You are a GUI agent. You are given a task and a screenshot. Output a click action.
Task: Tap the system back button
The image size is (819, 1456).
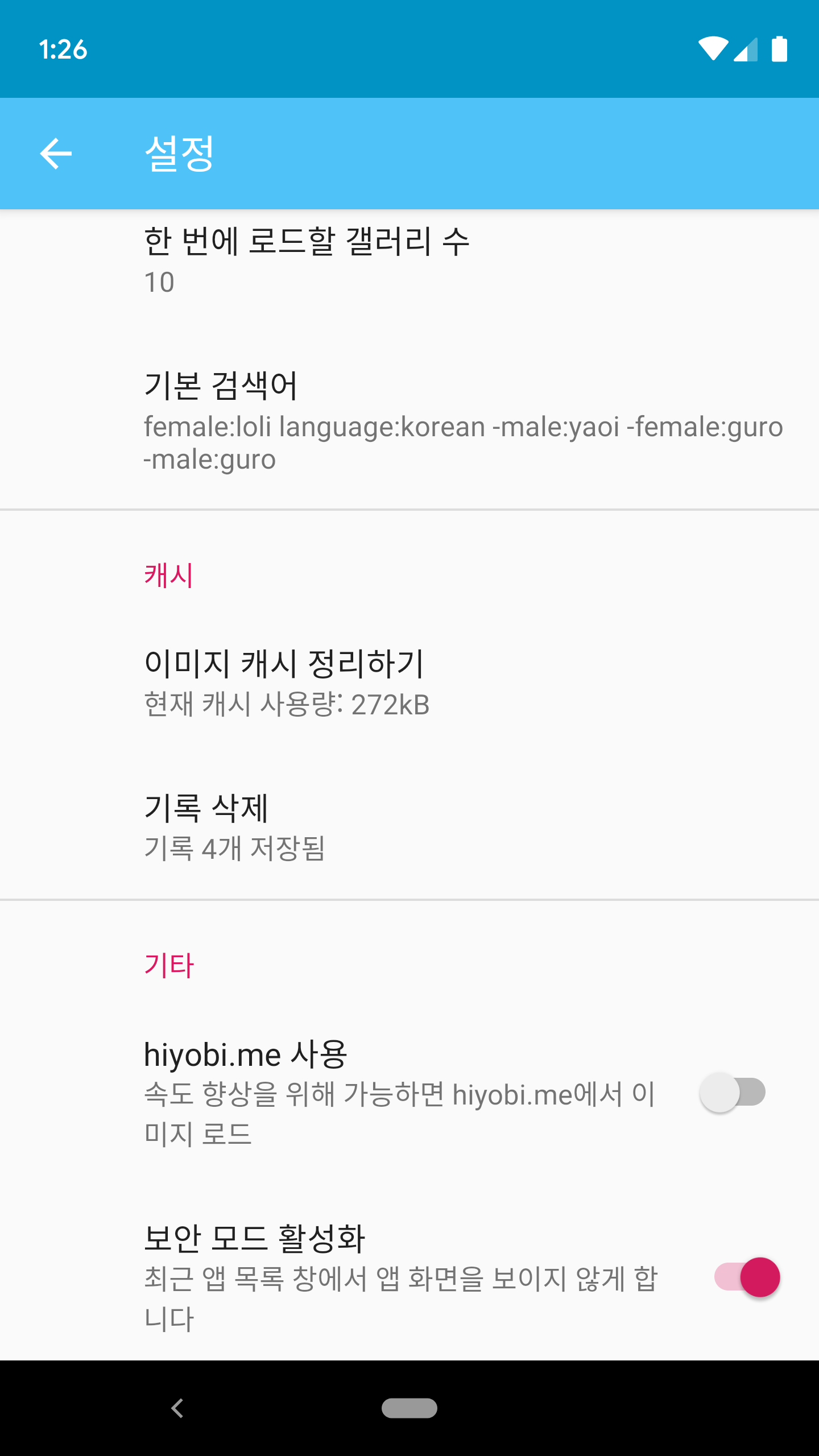(x=177, y=1408)
